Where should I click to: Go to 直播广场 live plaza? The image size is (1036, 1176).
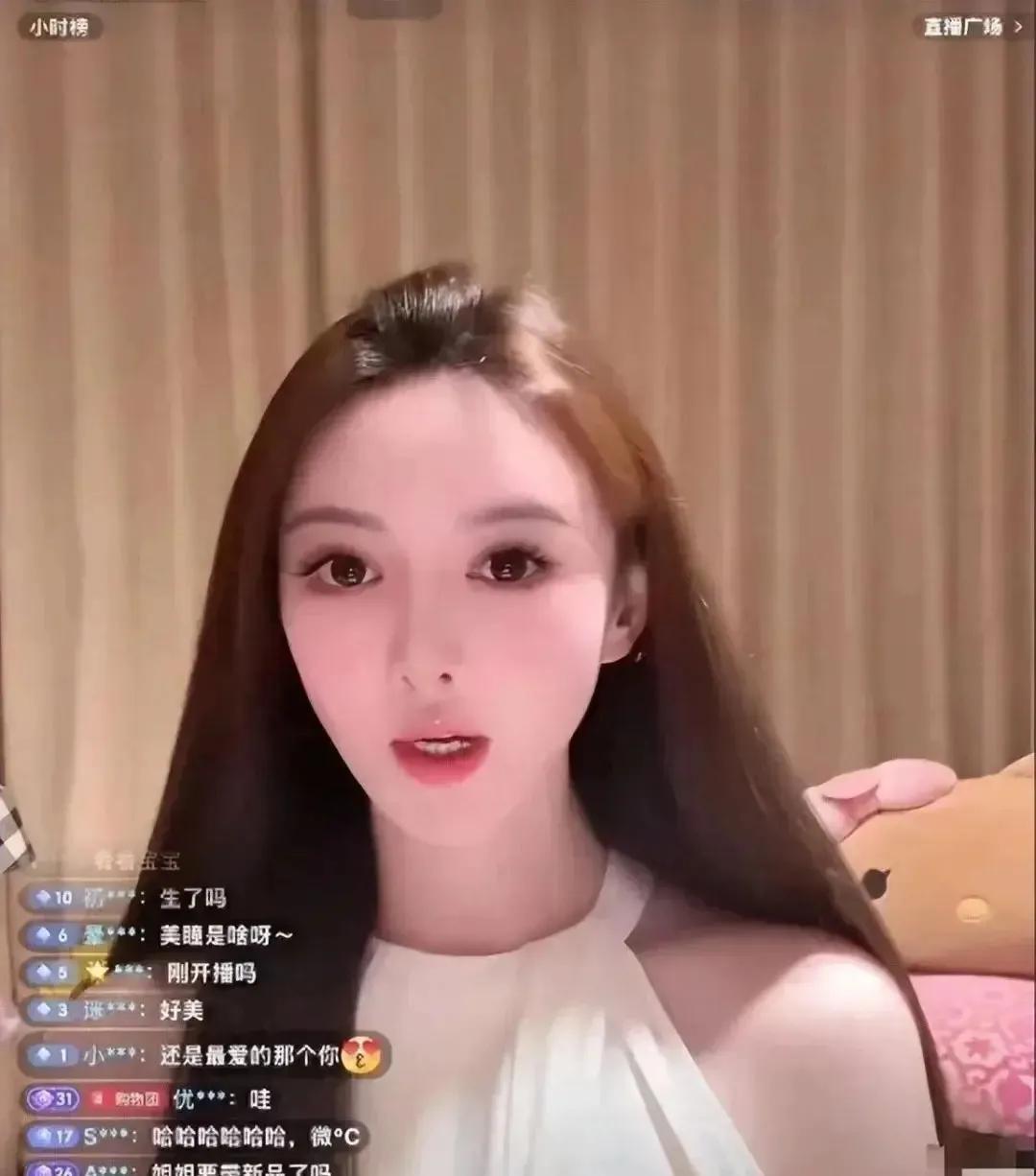coord(972,27)
